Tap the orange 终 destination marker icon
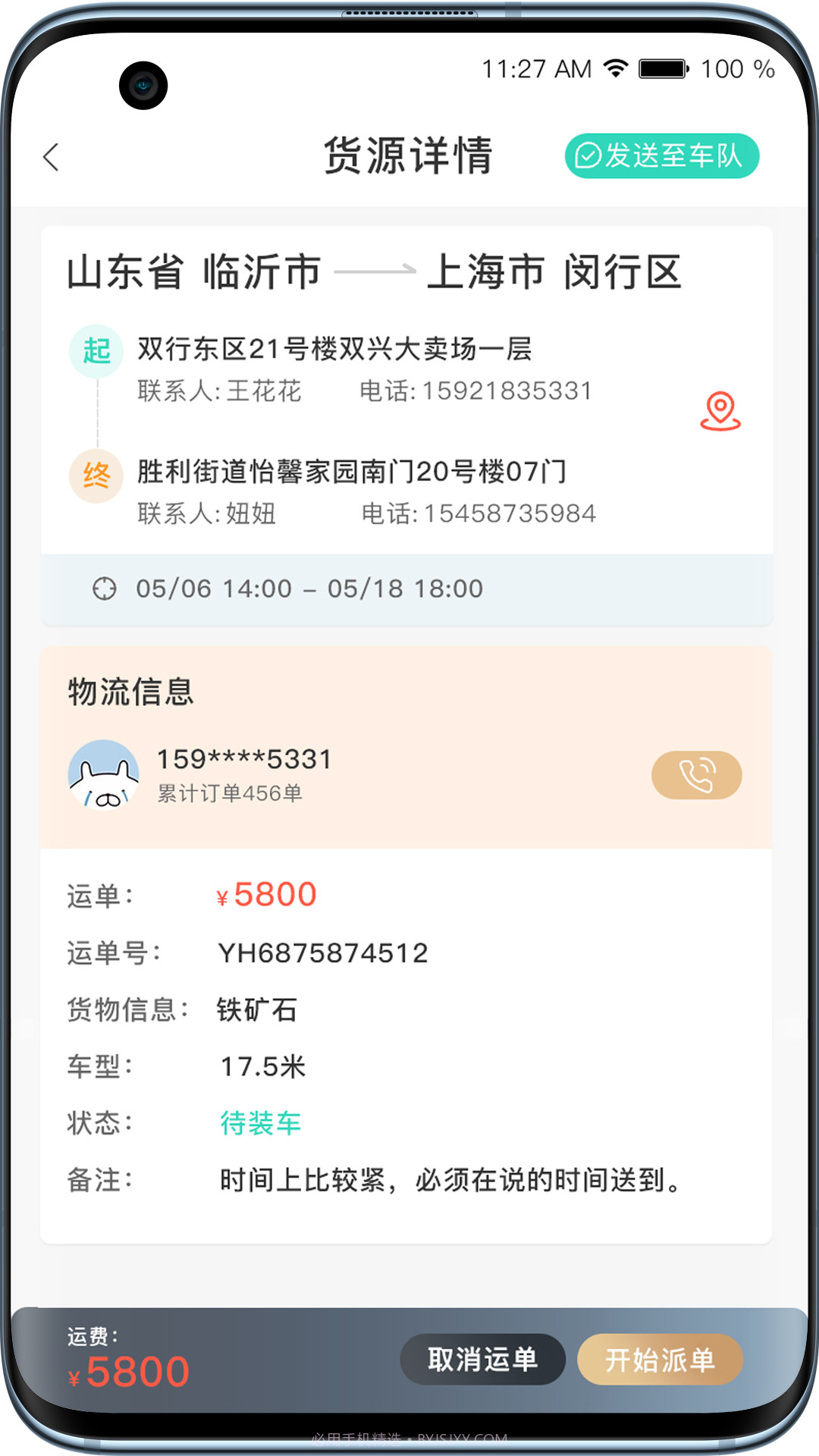This screenshot has height=1456, width=819. click(96, 476)
